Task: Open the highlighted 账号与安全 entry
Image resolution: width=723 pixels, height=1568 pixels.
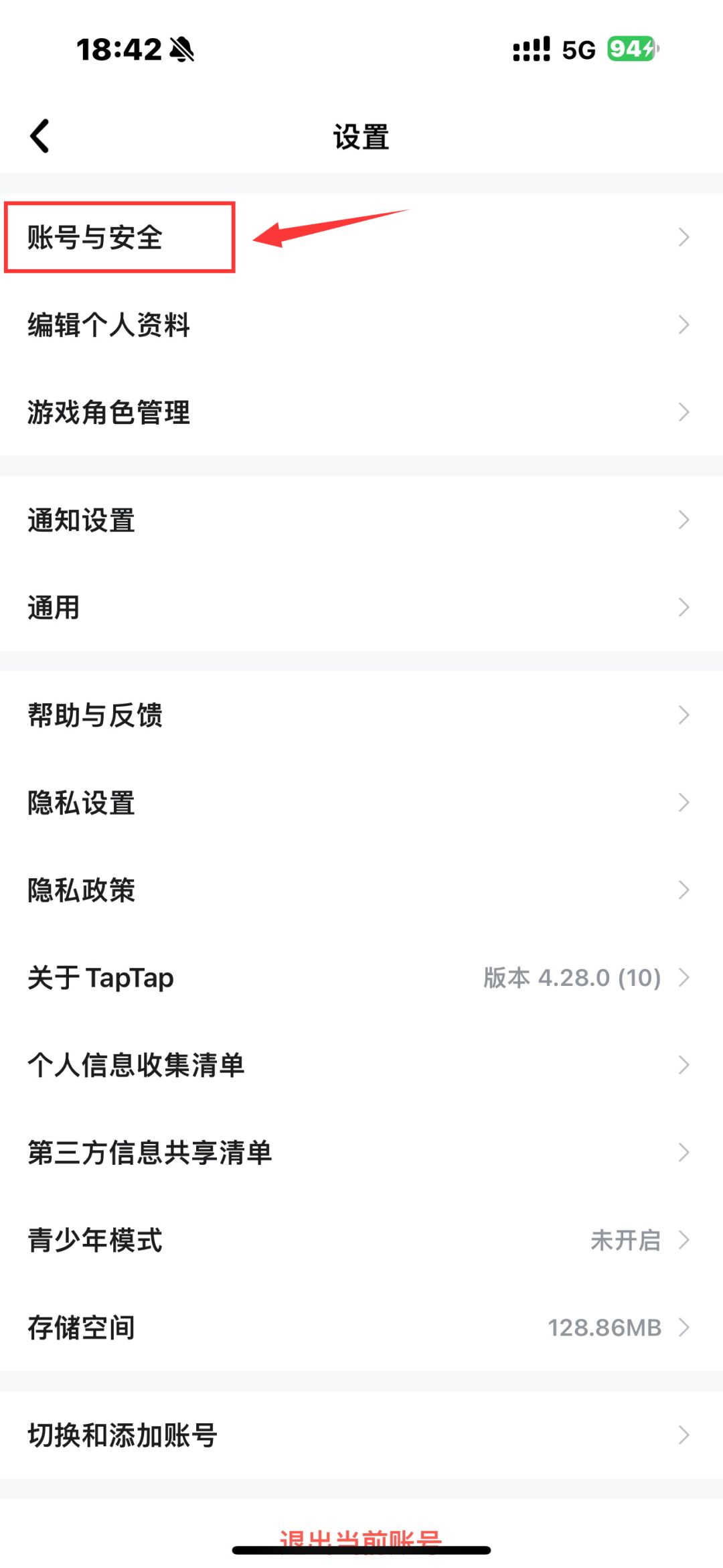Action: click(x=98, y=236)
